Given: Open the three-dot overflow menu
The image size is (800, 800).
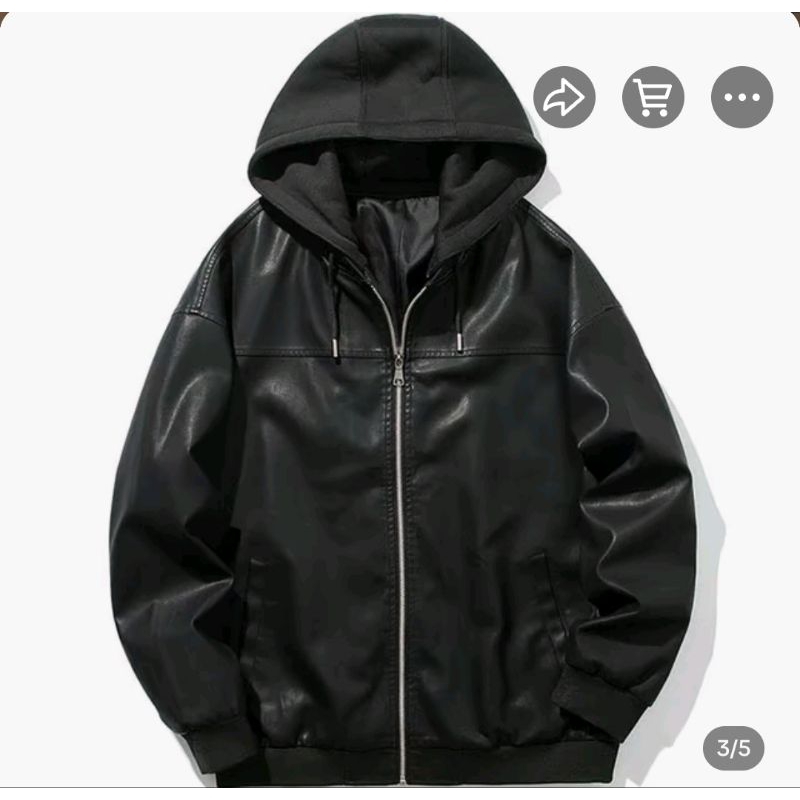Looking at the screenshot, I should click(742, 97).
